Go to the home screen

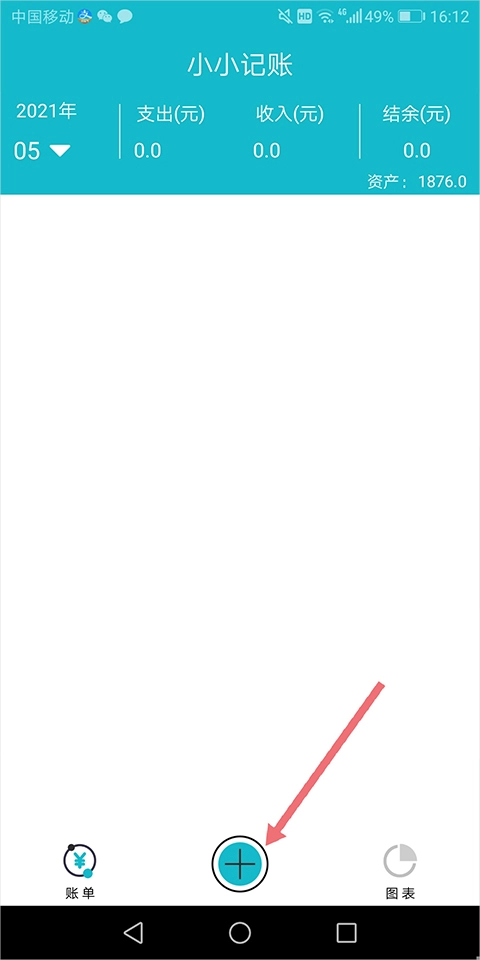(x=240, y=932)
